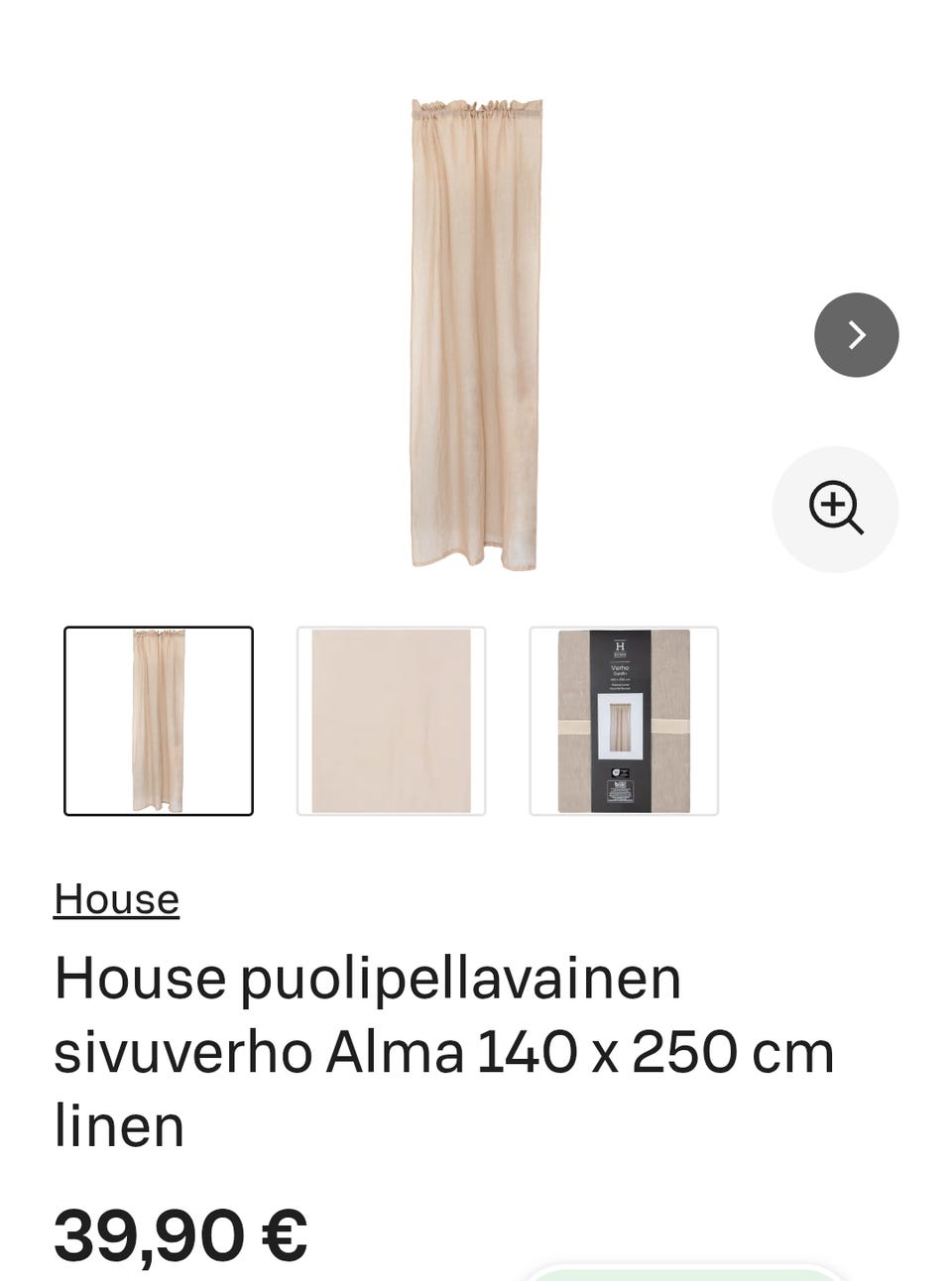Click the underlined House text

(x=115, y=898)
